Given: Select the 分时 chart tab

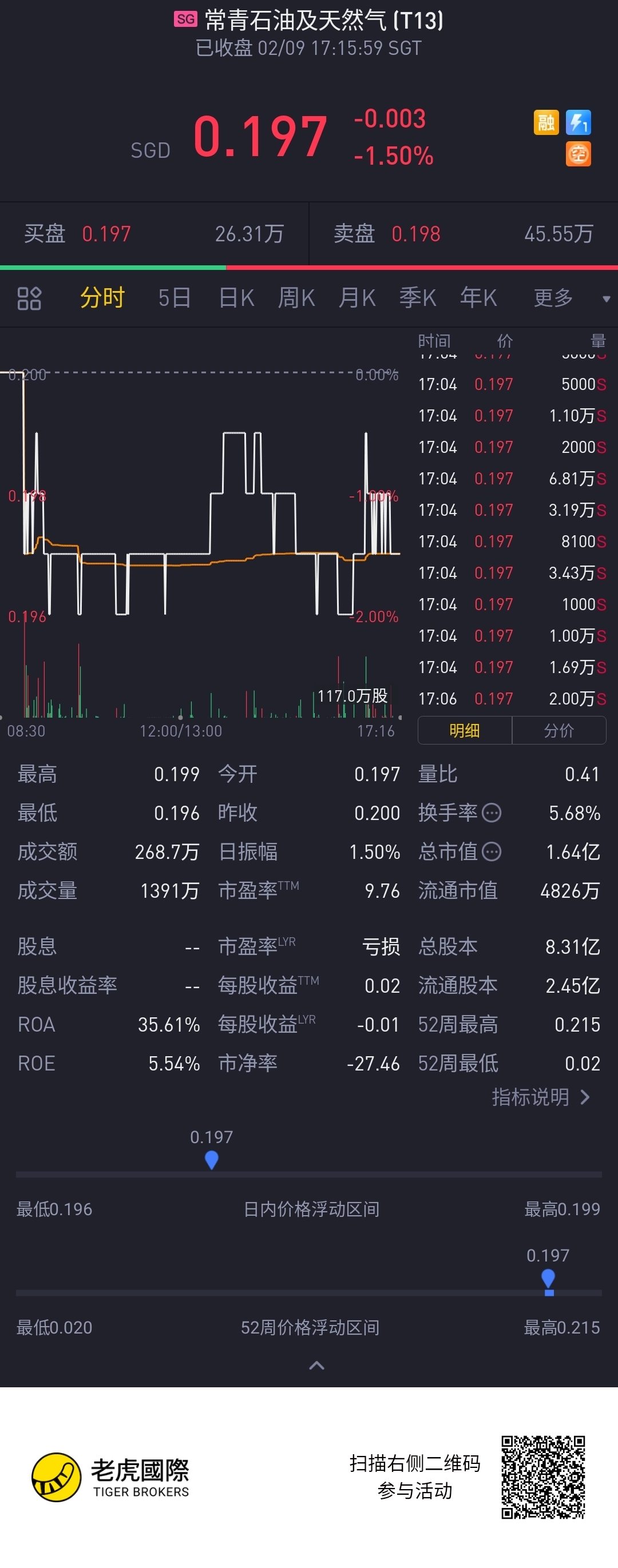Looking at the screenshot, I should (102, 298).
